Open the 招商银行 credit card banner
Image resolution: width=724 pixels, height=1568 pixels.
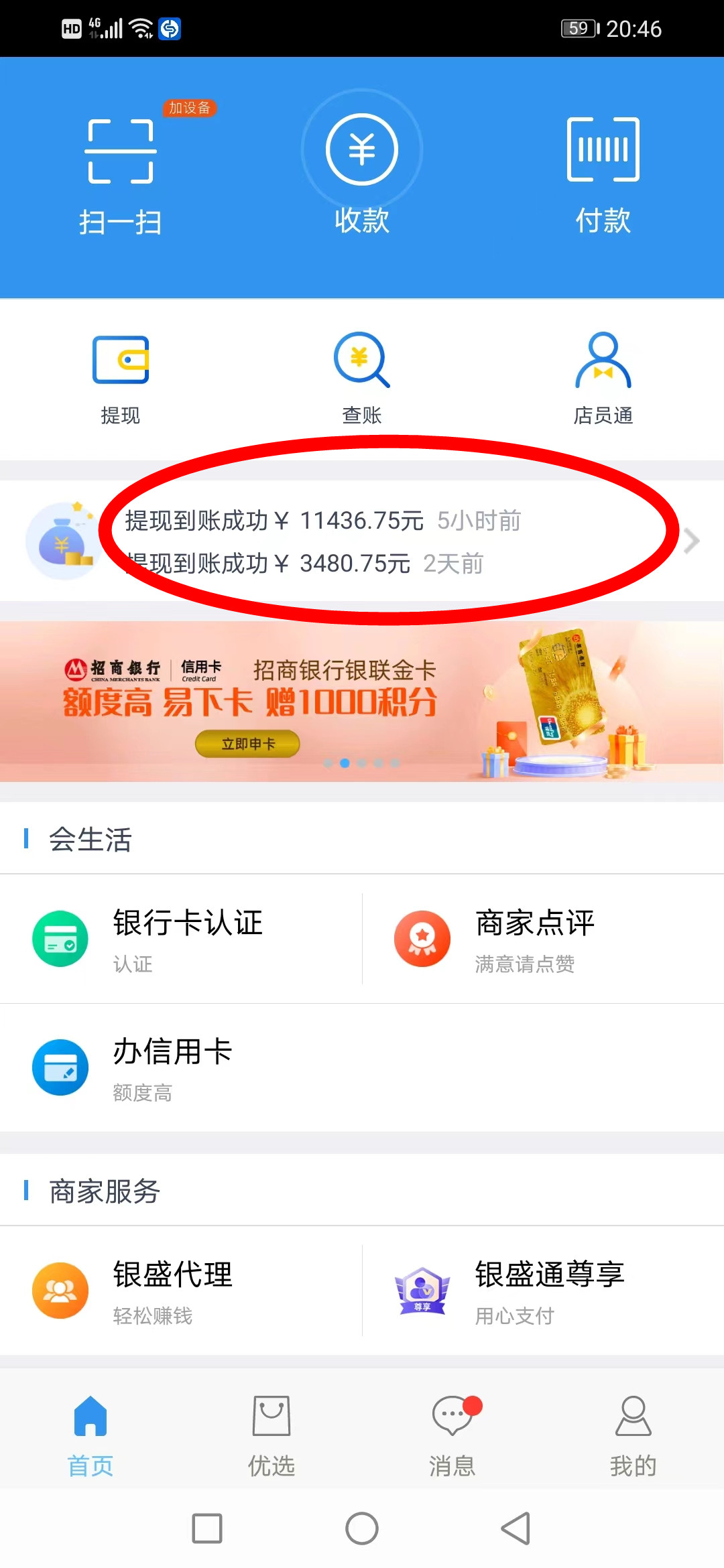click(362, 702)
